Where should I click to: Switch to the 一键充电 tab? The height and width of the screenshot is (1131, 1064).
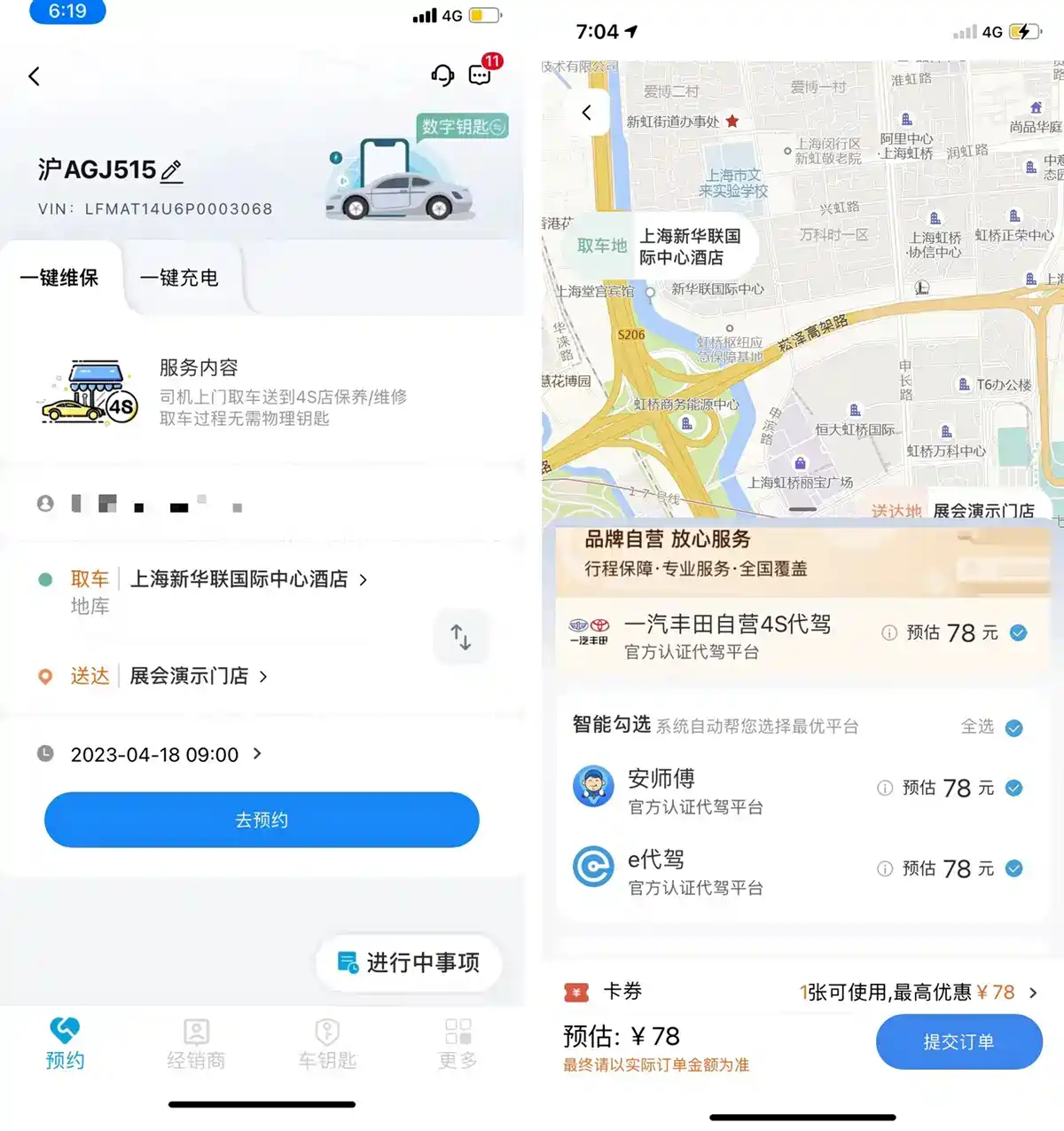[x=179, y=278]
